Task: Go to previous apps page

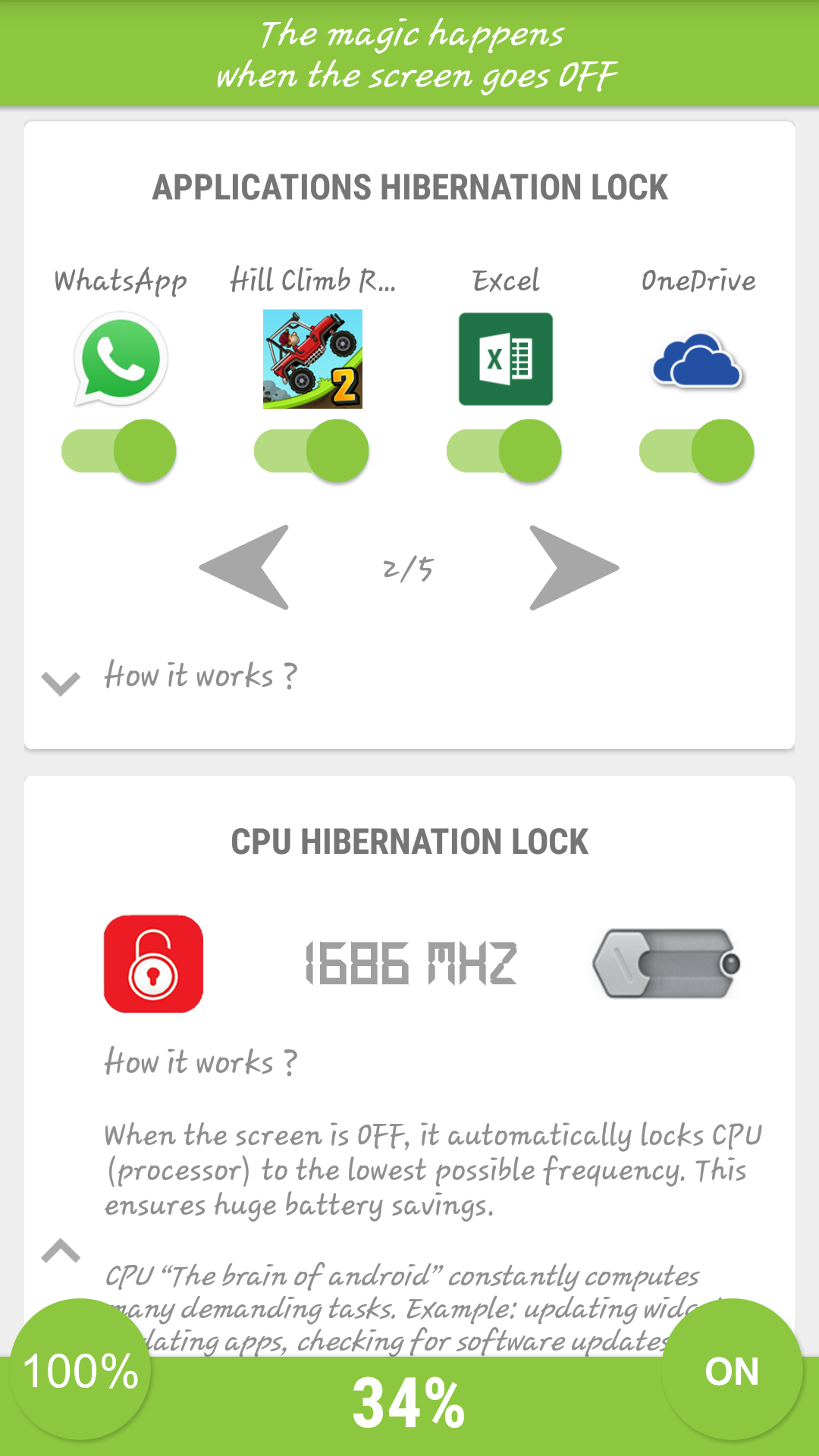Action: [246, 567]
